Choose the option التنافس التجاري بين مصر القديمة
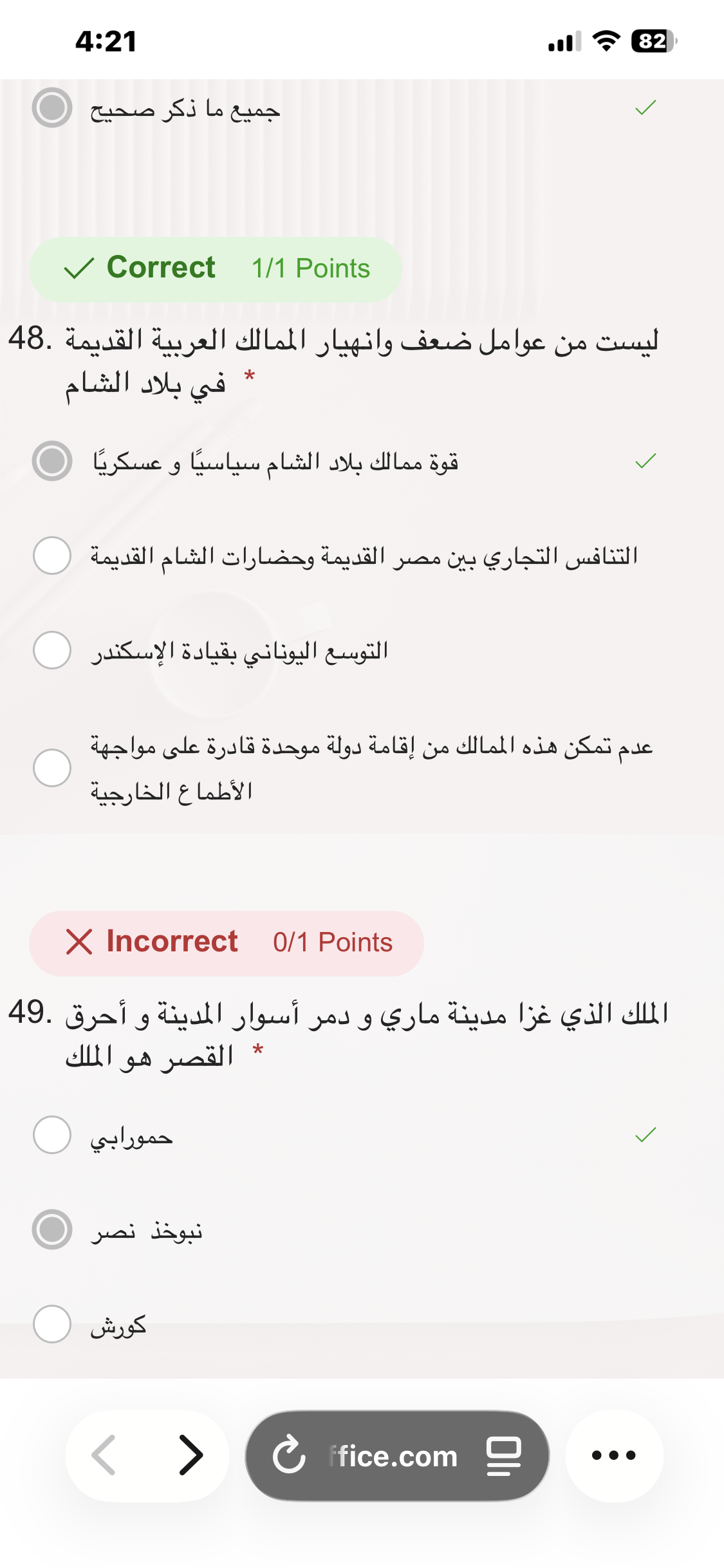 pyautogui.click(x=52, y=555)
